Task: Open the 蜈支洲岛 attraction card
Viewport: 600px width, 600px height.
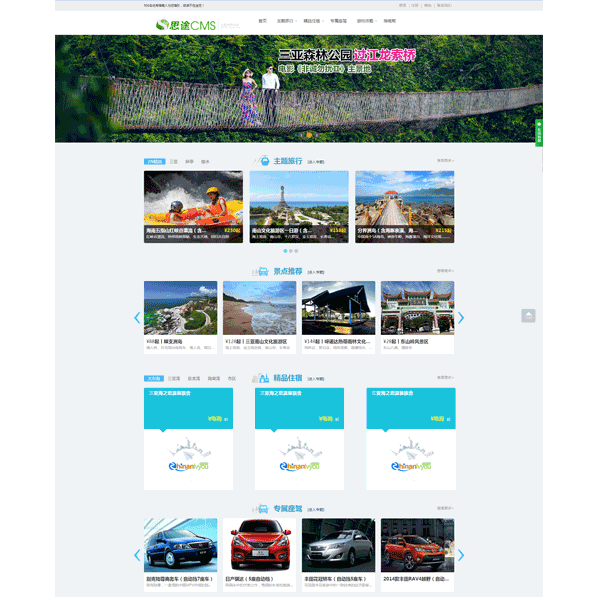Action: 180,315
